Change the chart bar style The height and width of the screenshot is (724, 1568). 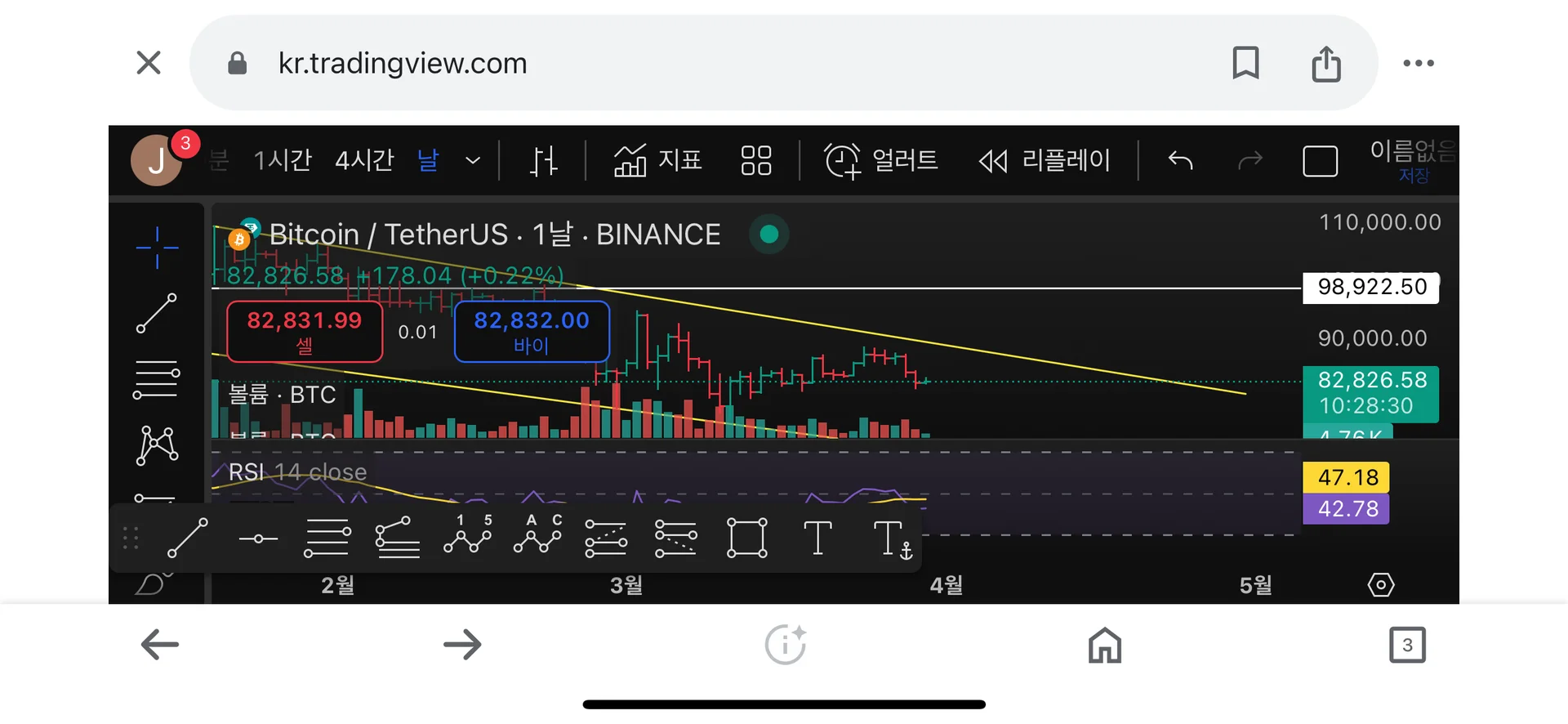[x=543, y=161]
